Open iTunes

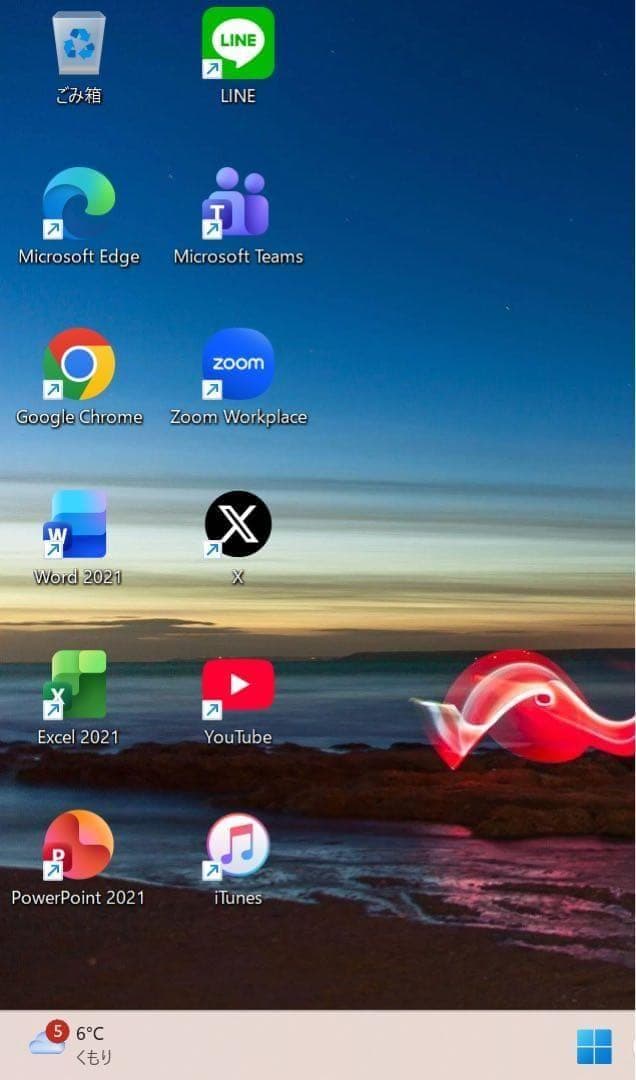click(238, 845)
